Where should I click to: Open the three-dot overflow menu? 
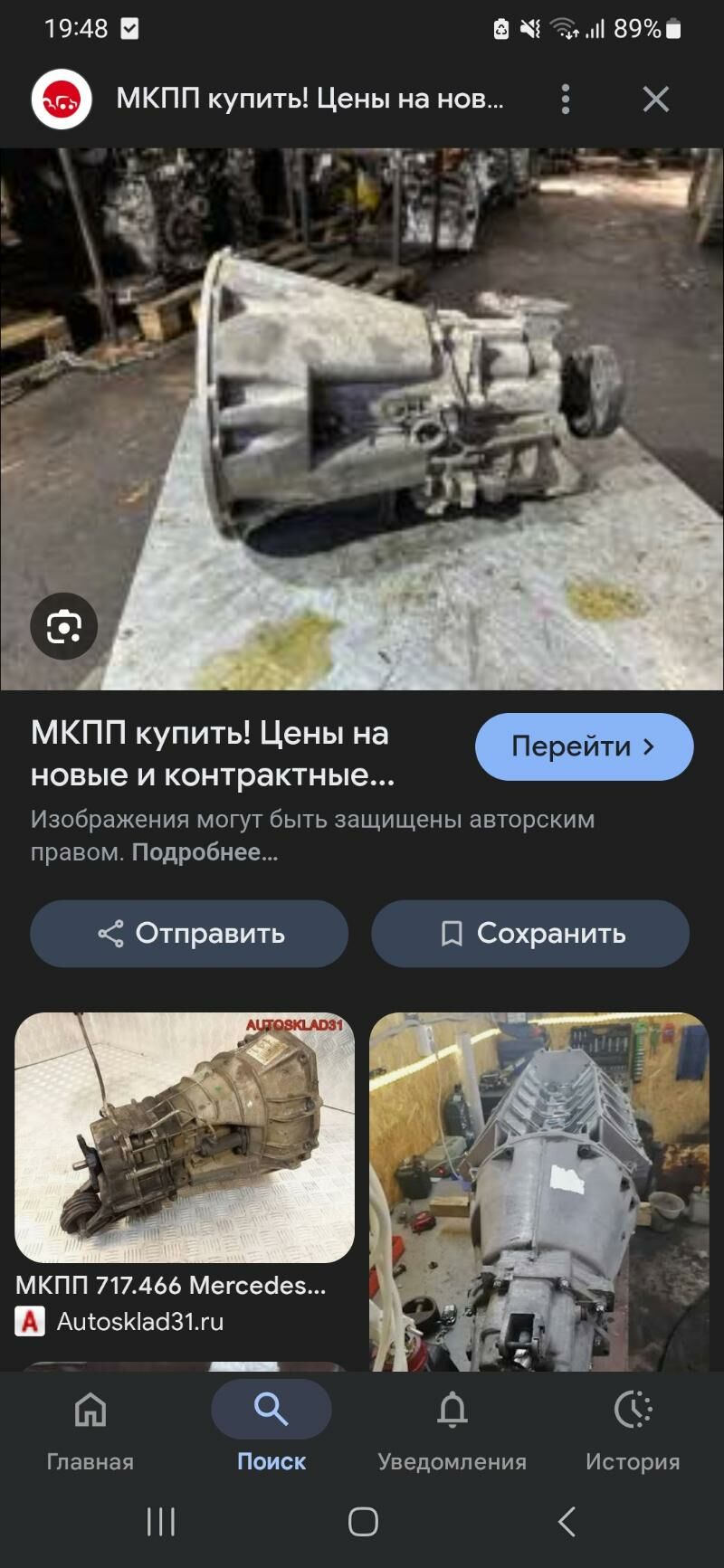point(566,99)
